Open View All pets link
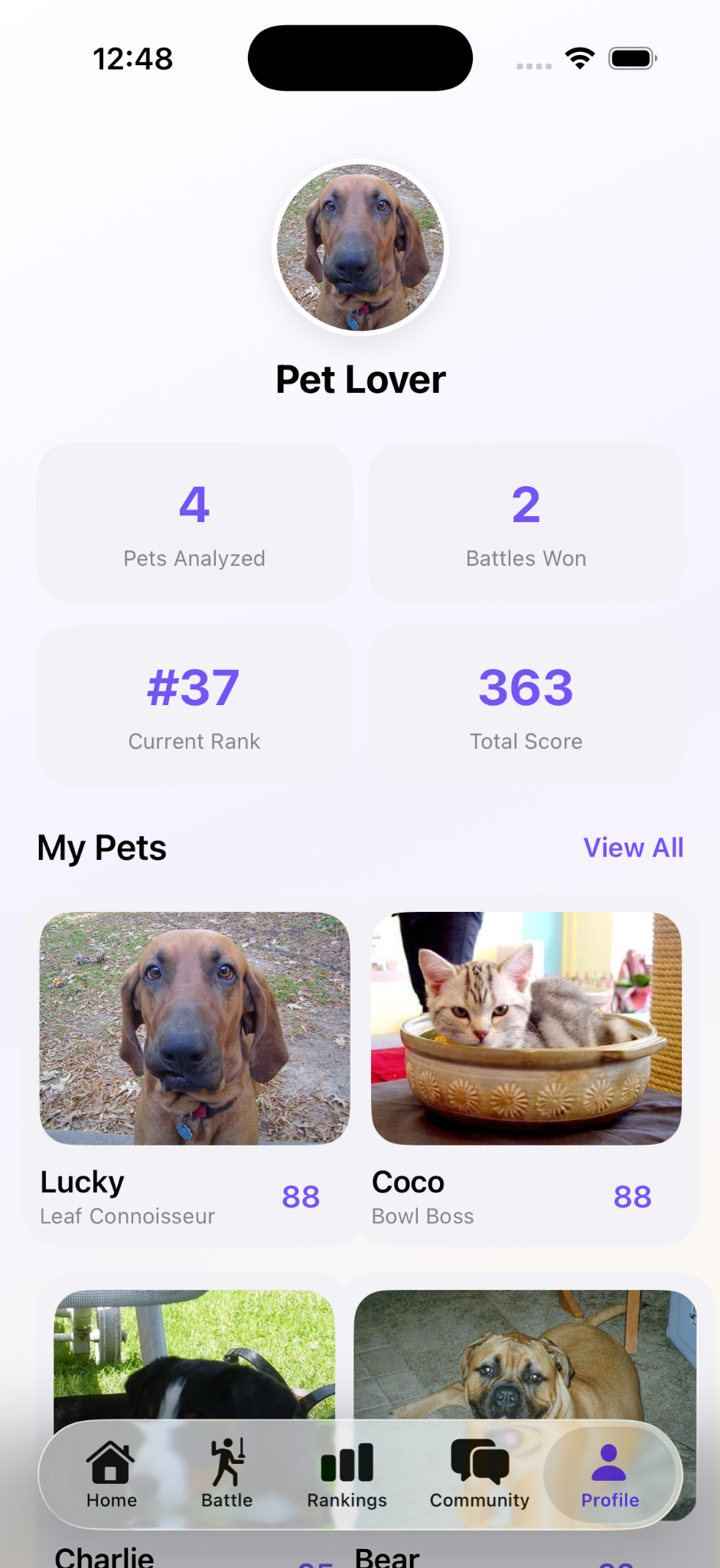 633,848
